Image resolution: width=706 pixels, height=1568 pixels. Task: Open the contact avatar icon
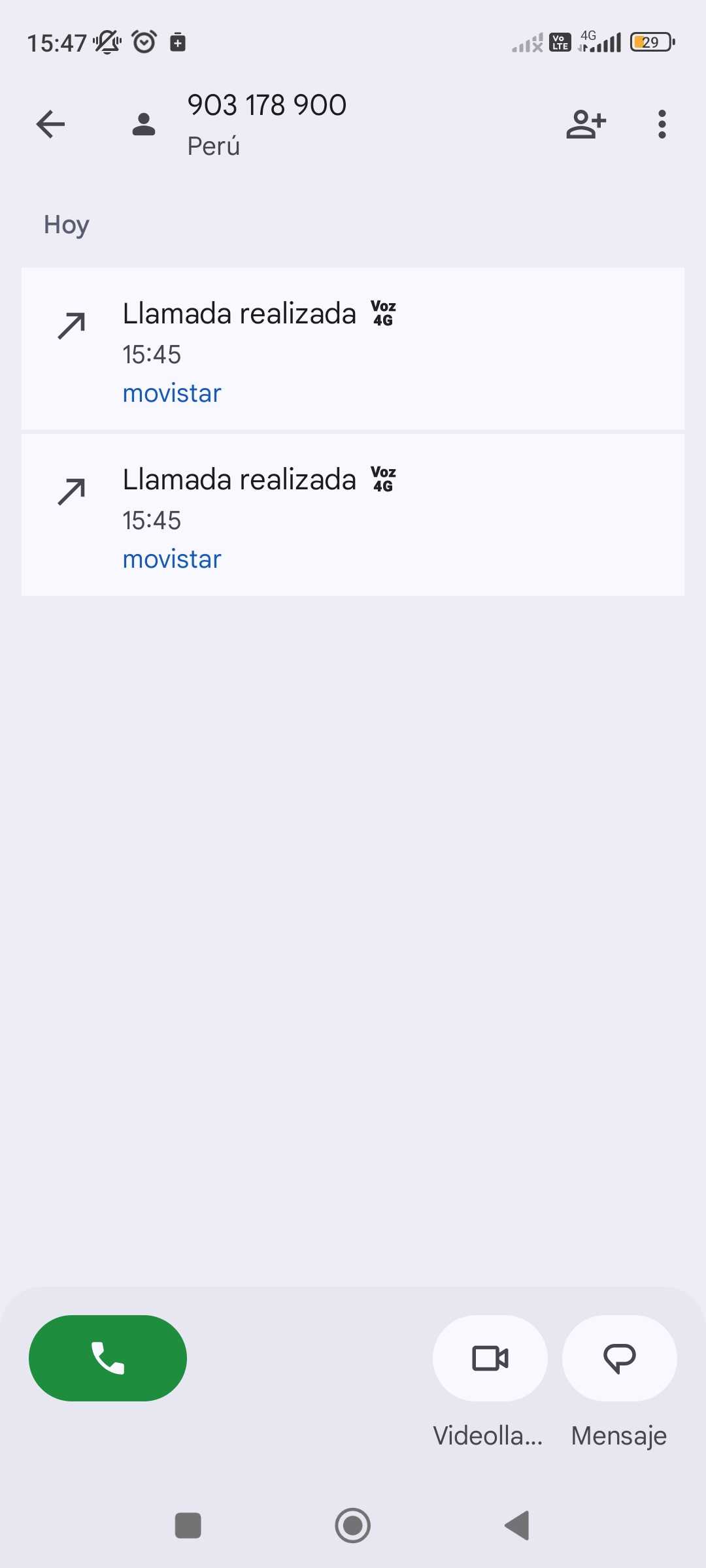tap(144, 124)
